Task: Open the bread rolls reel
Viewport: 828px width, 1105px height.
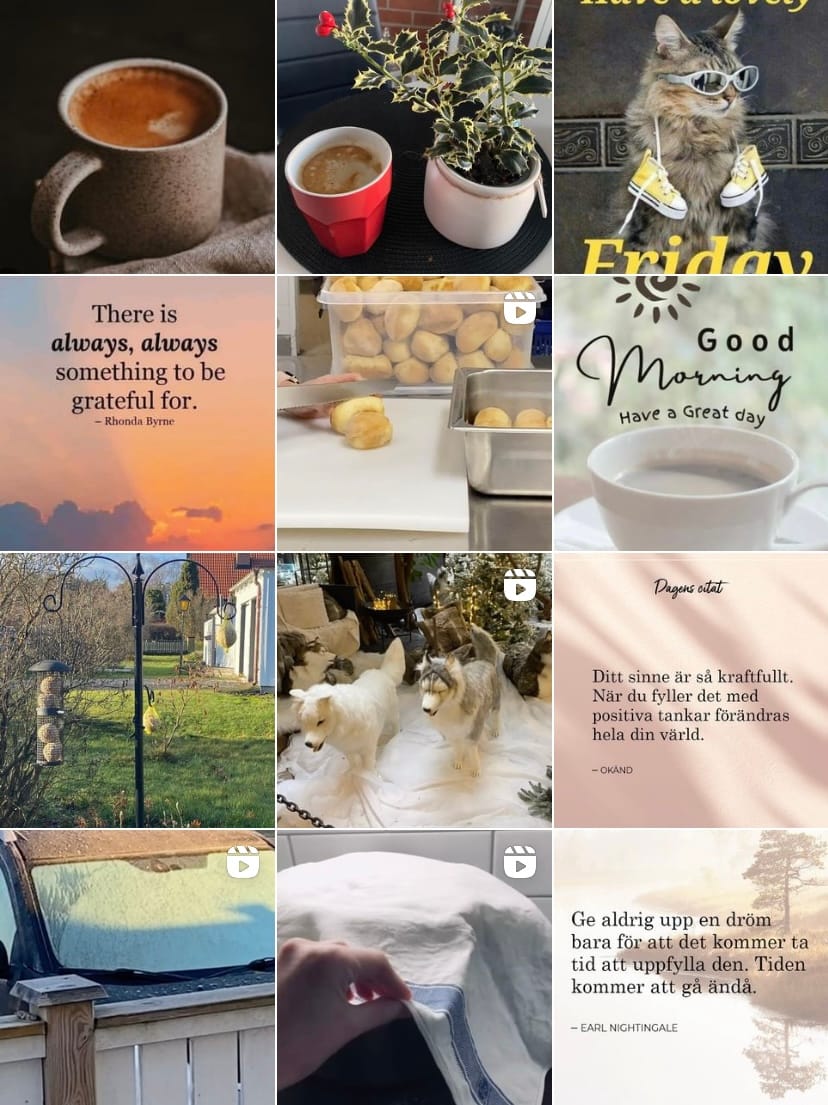Action: point(414,413)
